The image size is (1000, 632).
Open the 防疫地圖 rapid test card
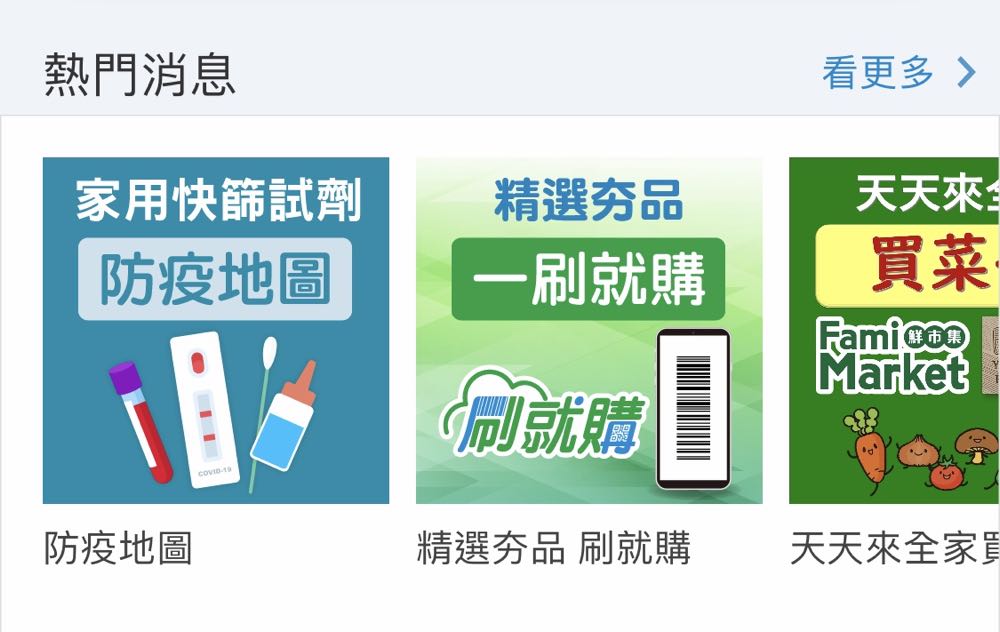click(216, 331)
